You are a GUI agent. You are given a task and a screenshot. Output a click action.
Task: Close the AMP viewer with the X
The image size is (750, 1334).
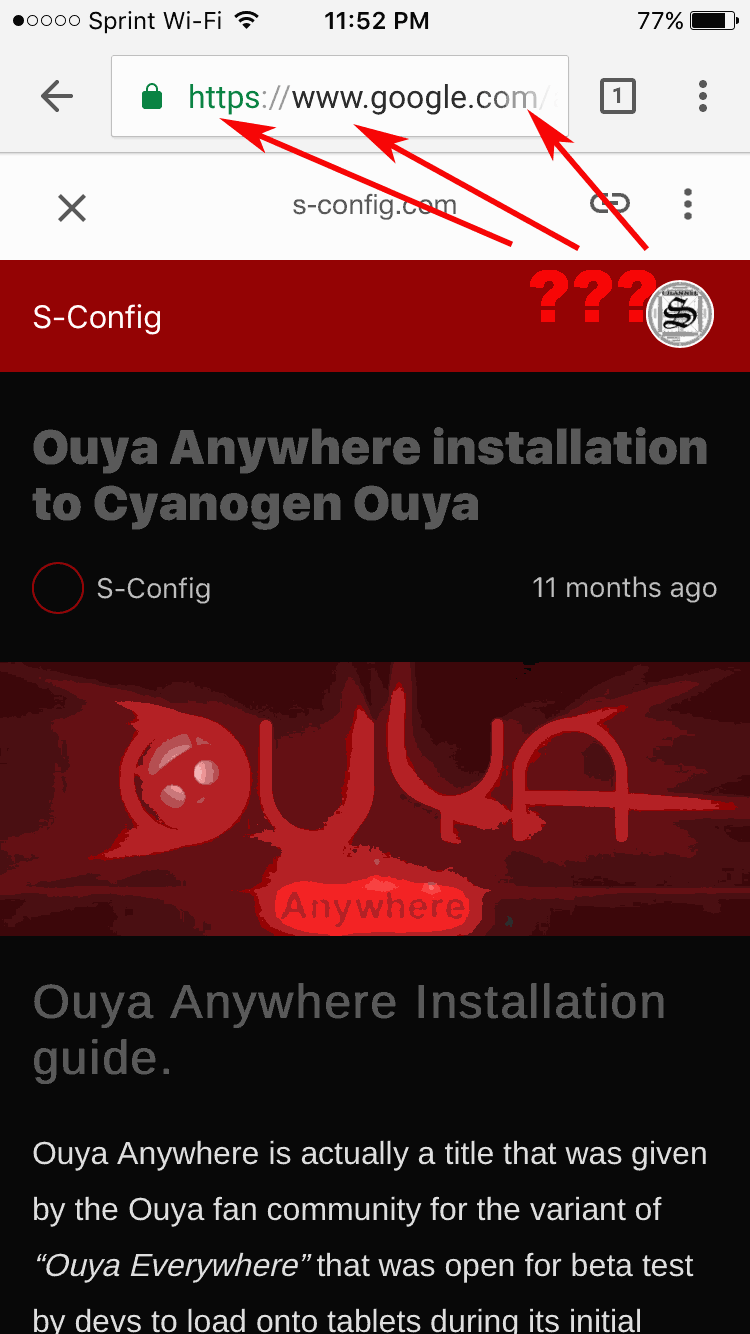pos(72,208)
